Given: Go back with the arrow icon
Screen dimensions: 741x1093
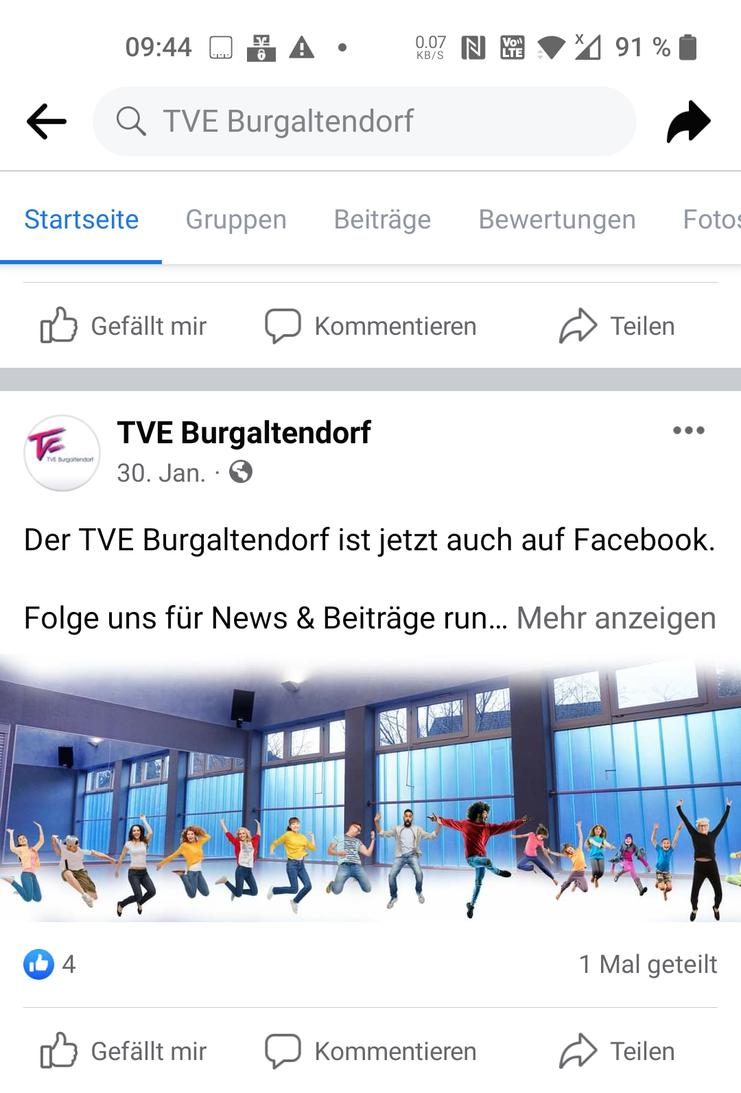Looking at the screenshot, I should (x=46, y=122).
